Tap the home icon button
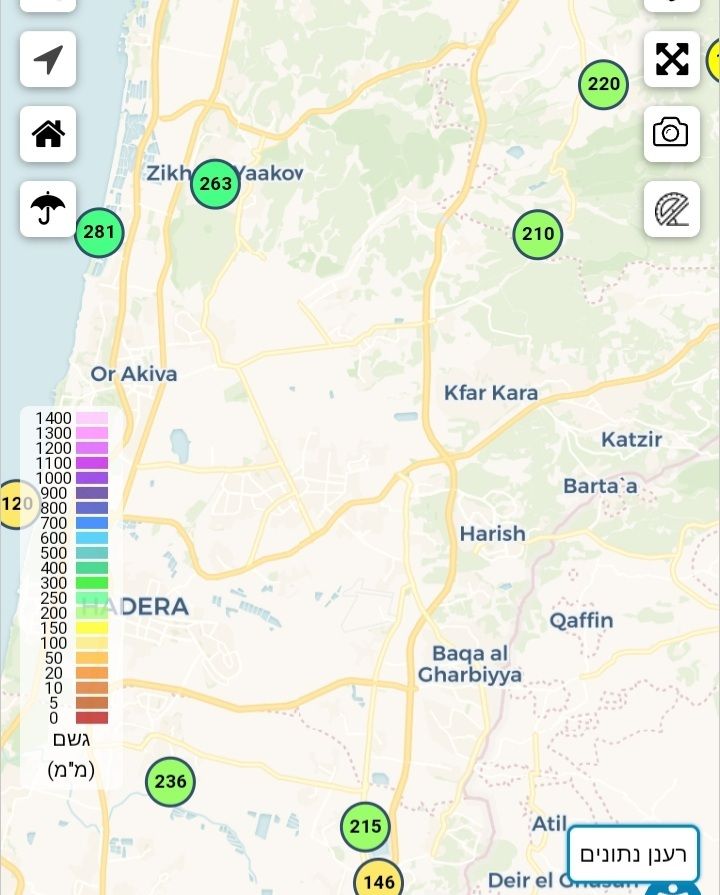This screenshot has width=720, height=895. 48,134
